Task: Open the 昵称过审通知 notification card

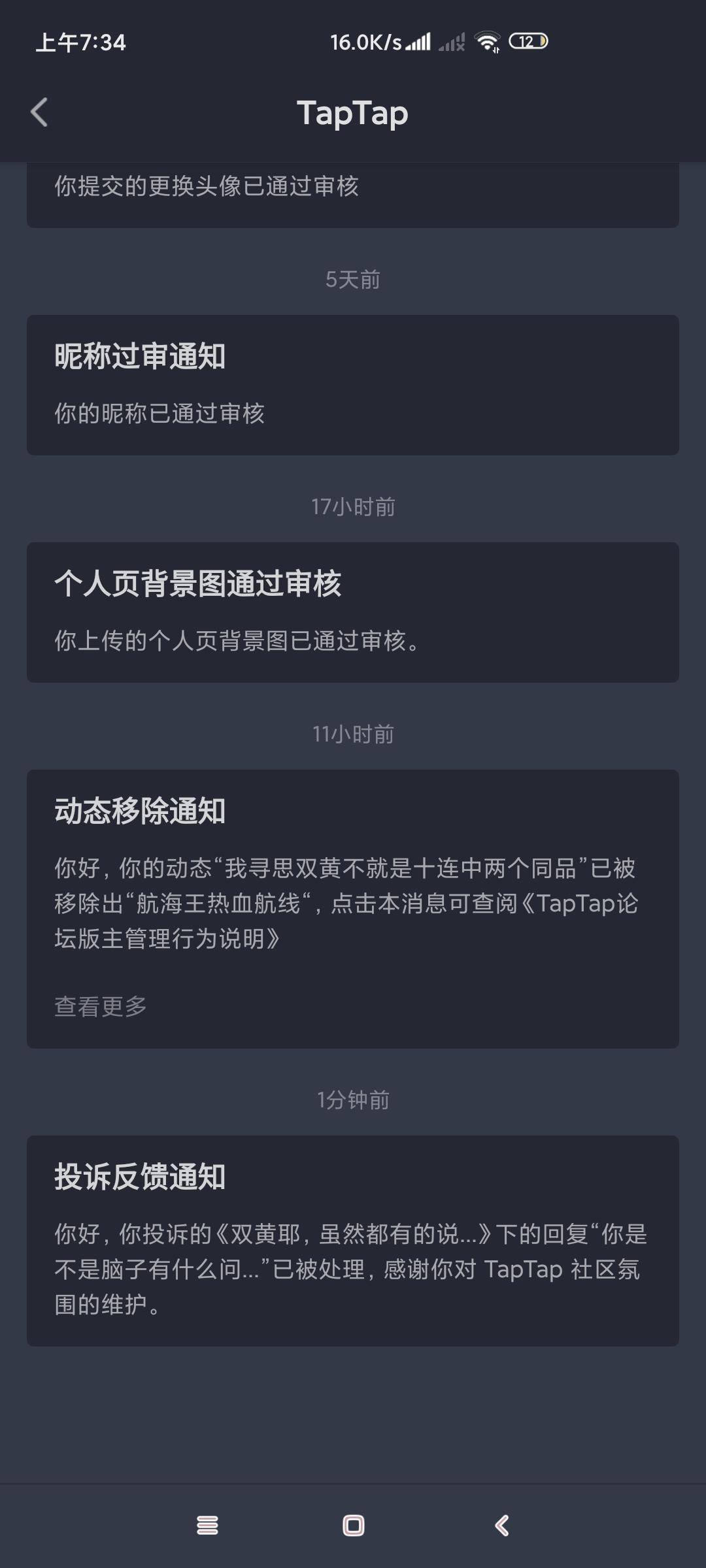Action: (x=353, y=384)
